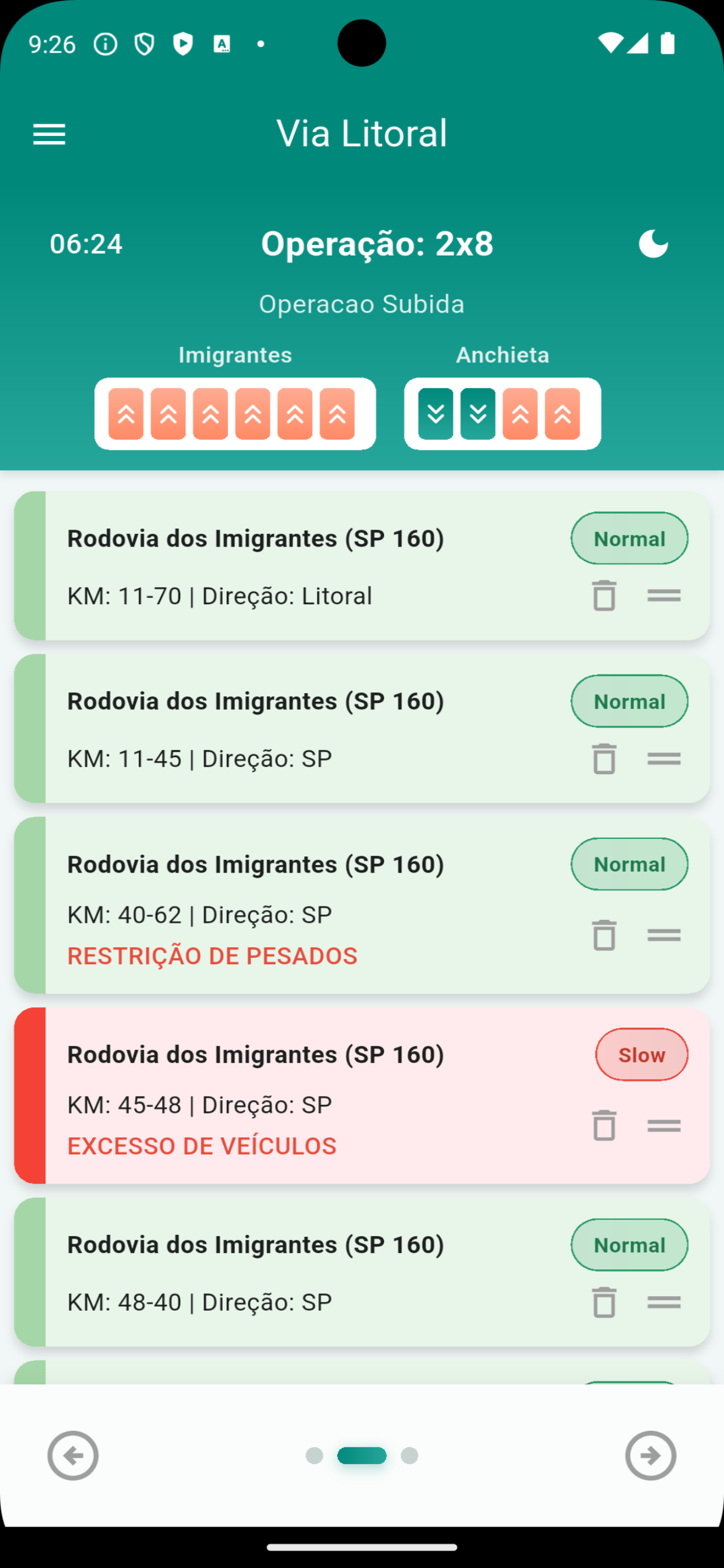The height and width of the screenshot is (1568, 724).
Task: Expand the third Imigrantes lane indicator
Action: (211, 415)
